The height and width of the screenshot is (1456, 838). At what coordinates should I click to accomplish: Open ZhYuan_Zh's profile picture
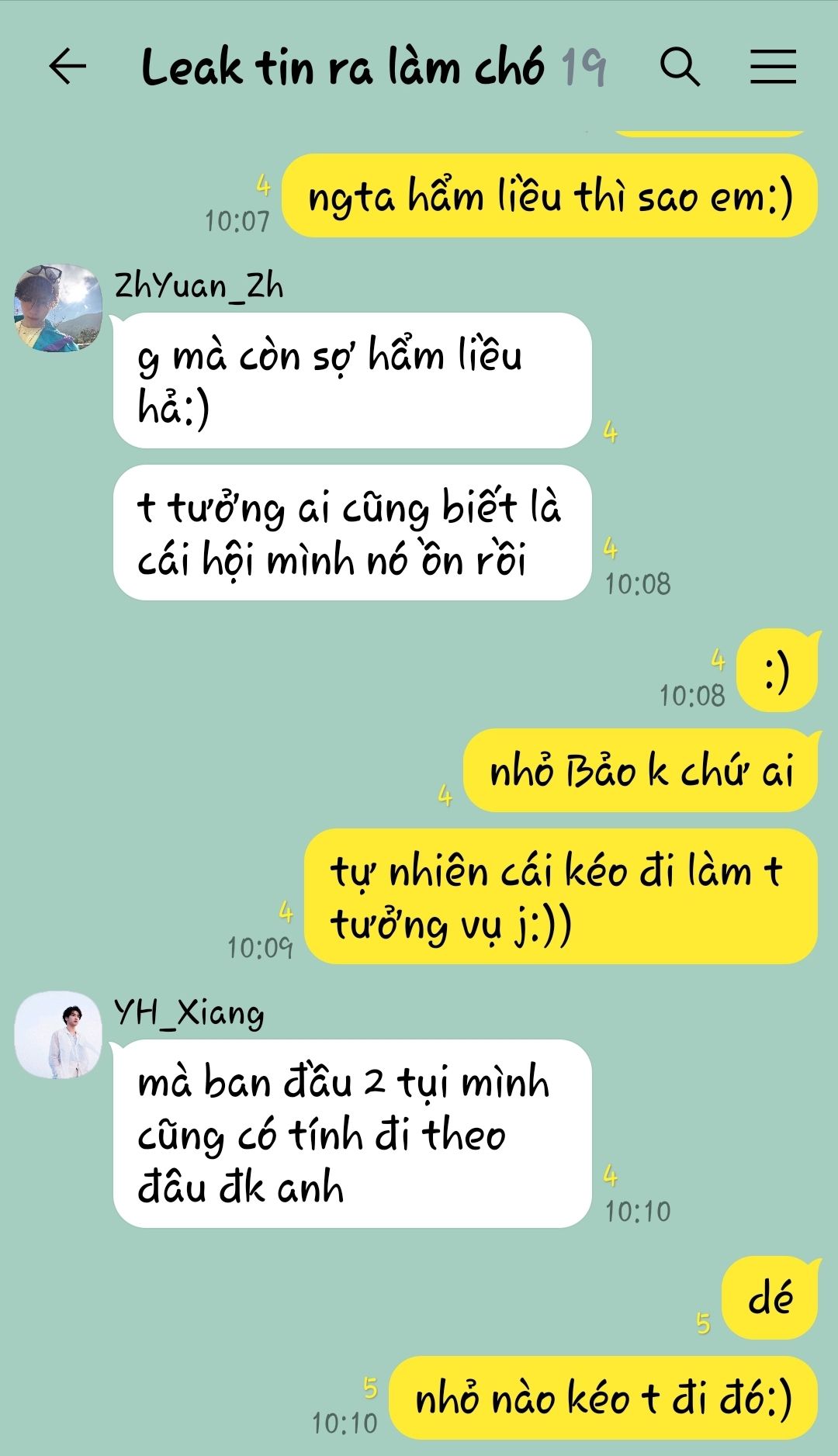coord(58,308)
